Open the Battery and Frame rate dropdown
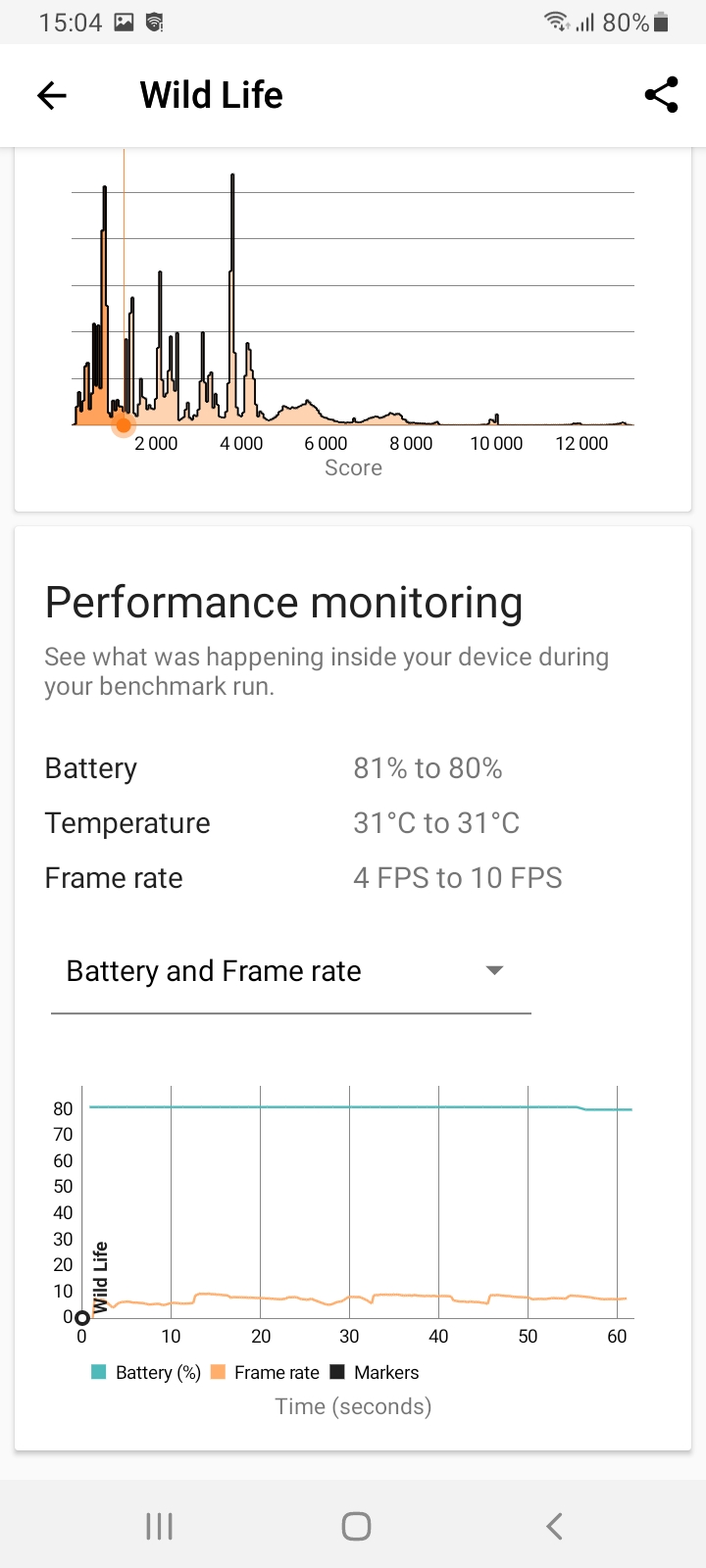Viewport: 706px width, 1568px height. coord(290,971)
